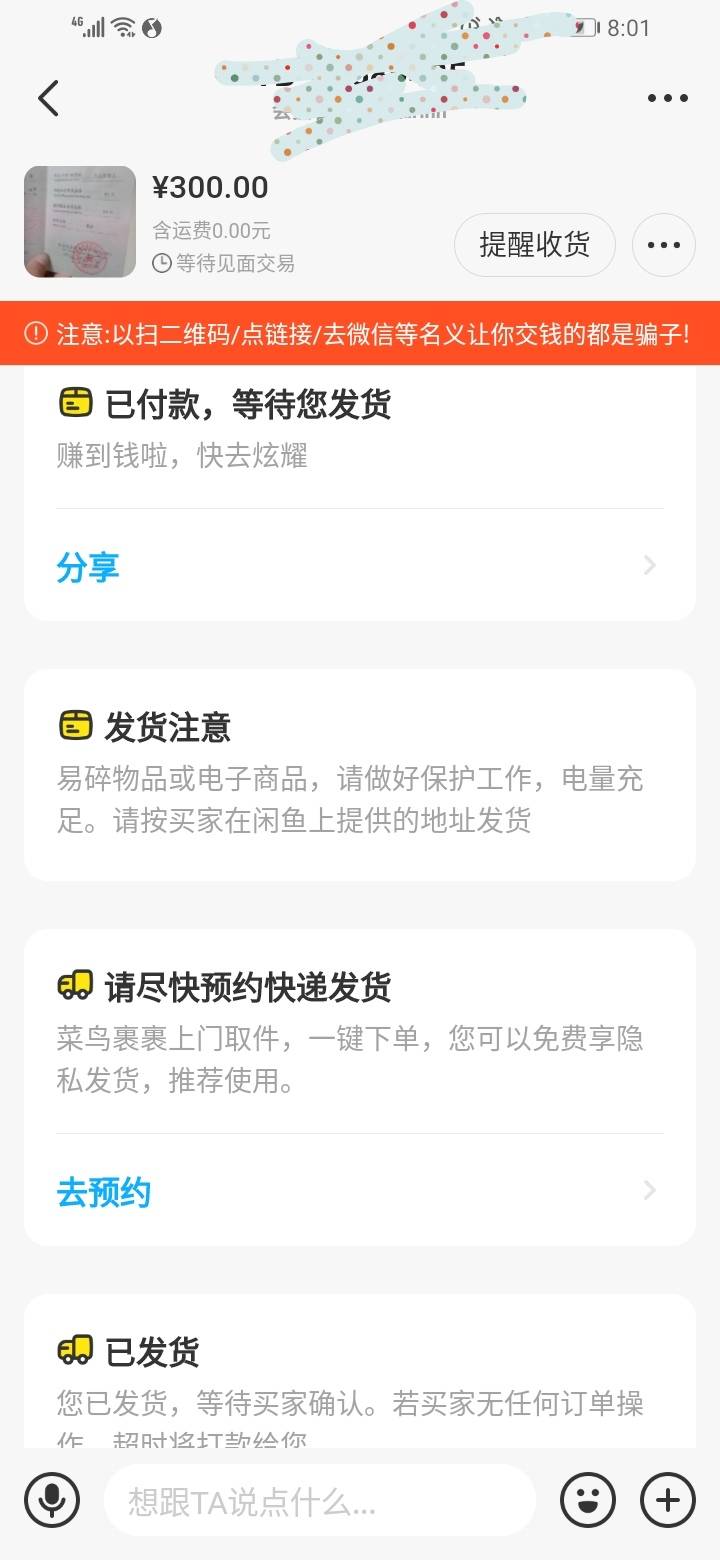Viewport: 720px width, 1560px height.
Task: Click the clock icon near 等待见面交易
Action: [160, 263]
